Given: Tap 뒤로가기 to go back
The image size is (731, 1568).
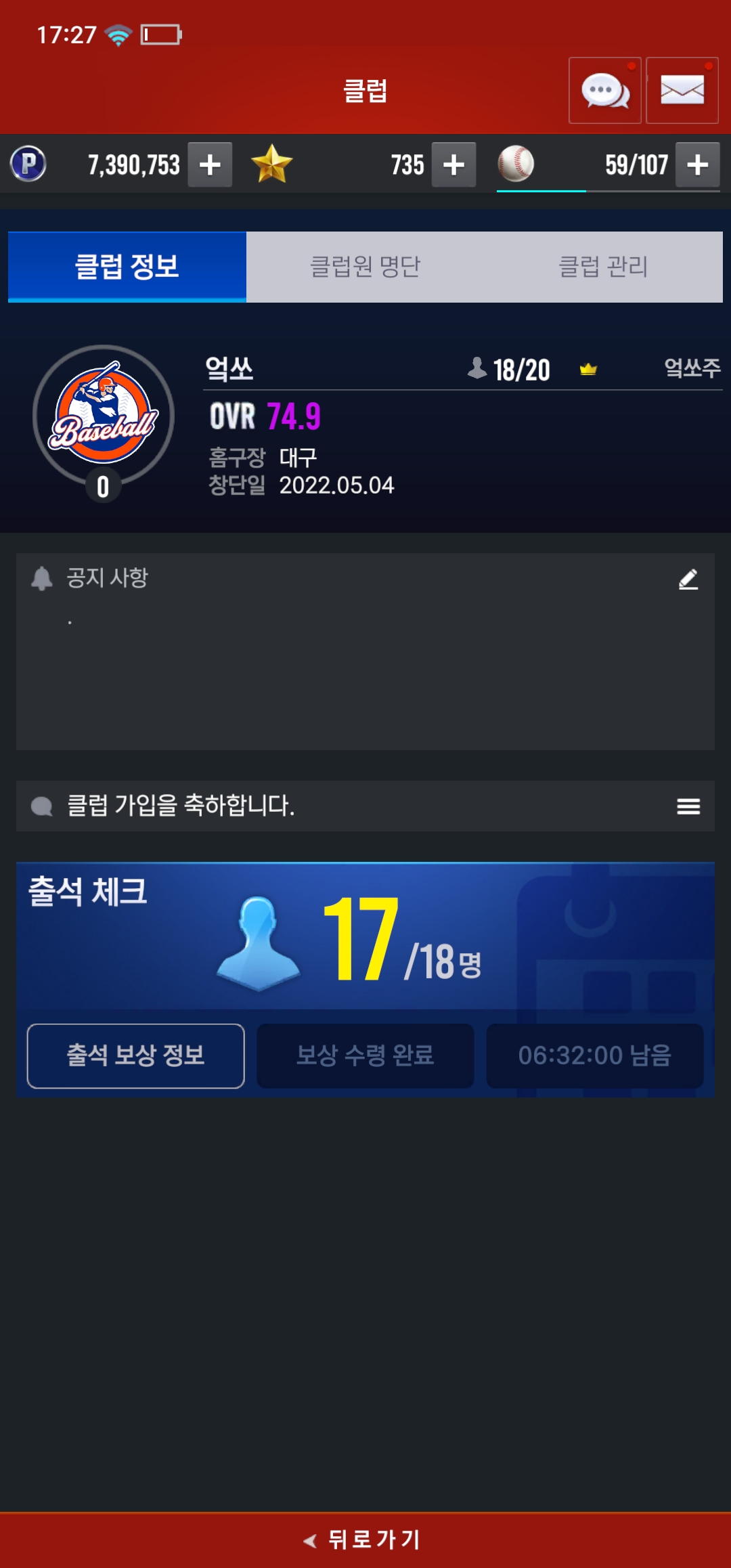Looking at the screenshot, I should pos(365,1540).
